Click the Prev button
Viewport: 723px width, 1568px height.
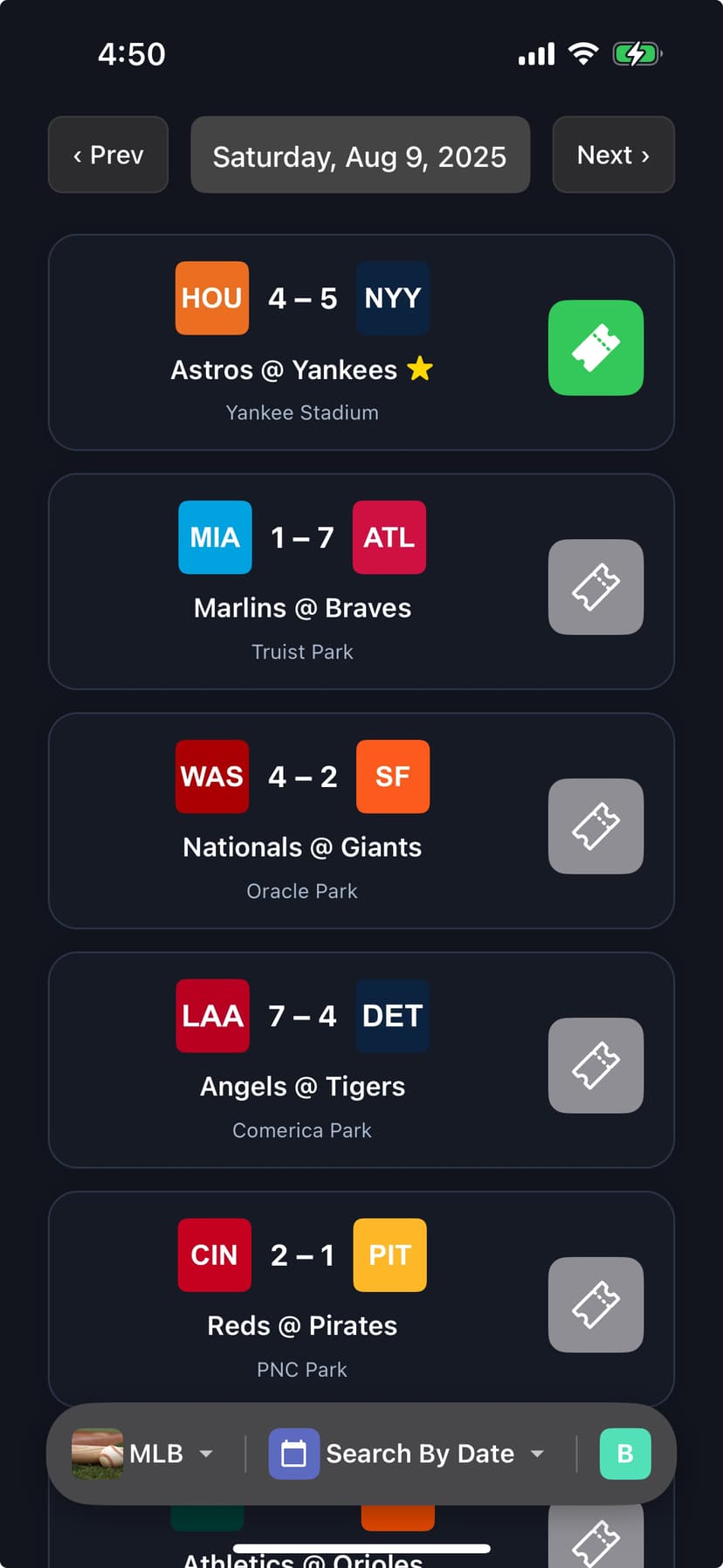108,155
